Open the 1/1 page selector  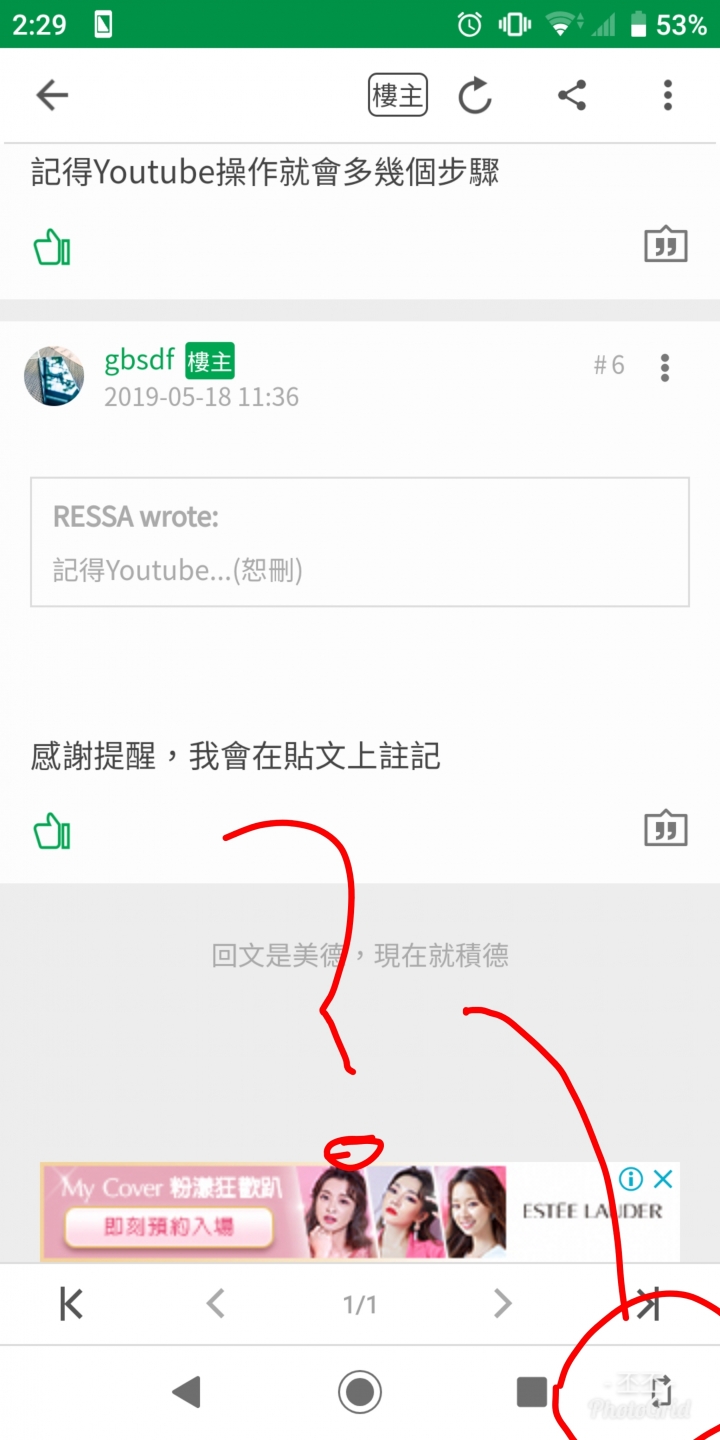pos(360,1304)
